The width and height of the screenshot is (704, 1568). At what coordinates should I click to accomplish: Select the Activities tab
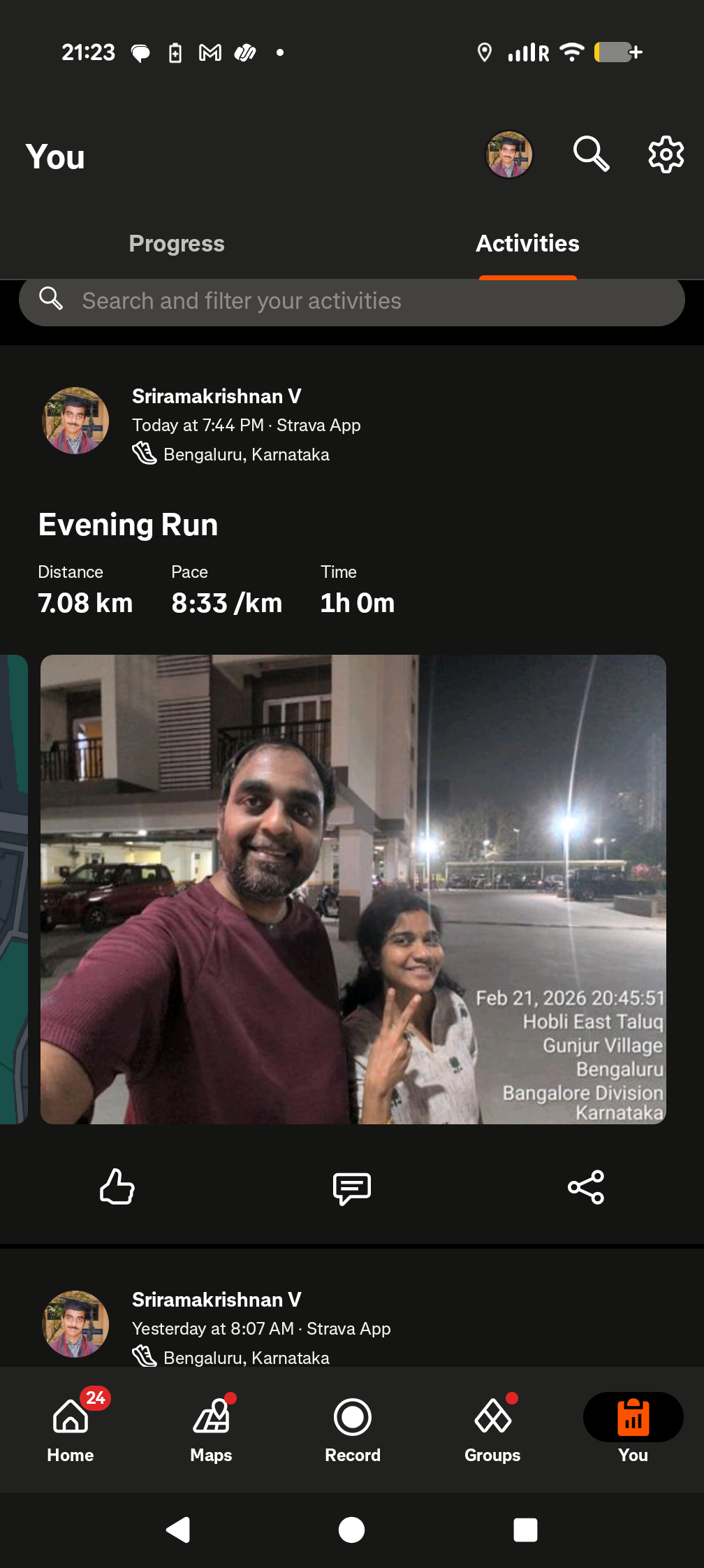tap(527, 243)
